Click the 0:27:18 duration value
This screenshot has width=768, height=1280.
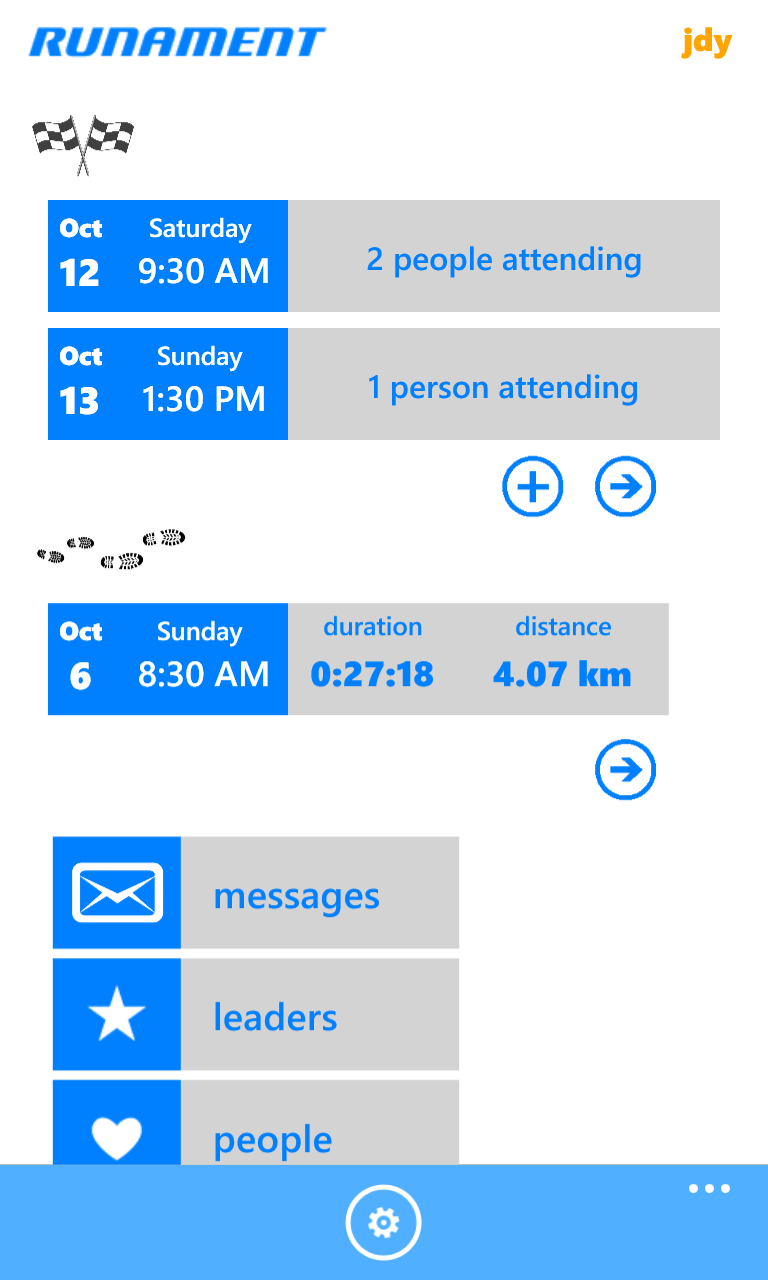(x=372, y=674)
